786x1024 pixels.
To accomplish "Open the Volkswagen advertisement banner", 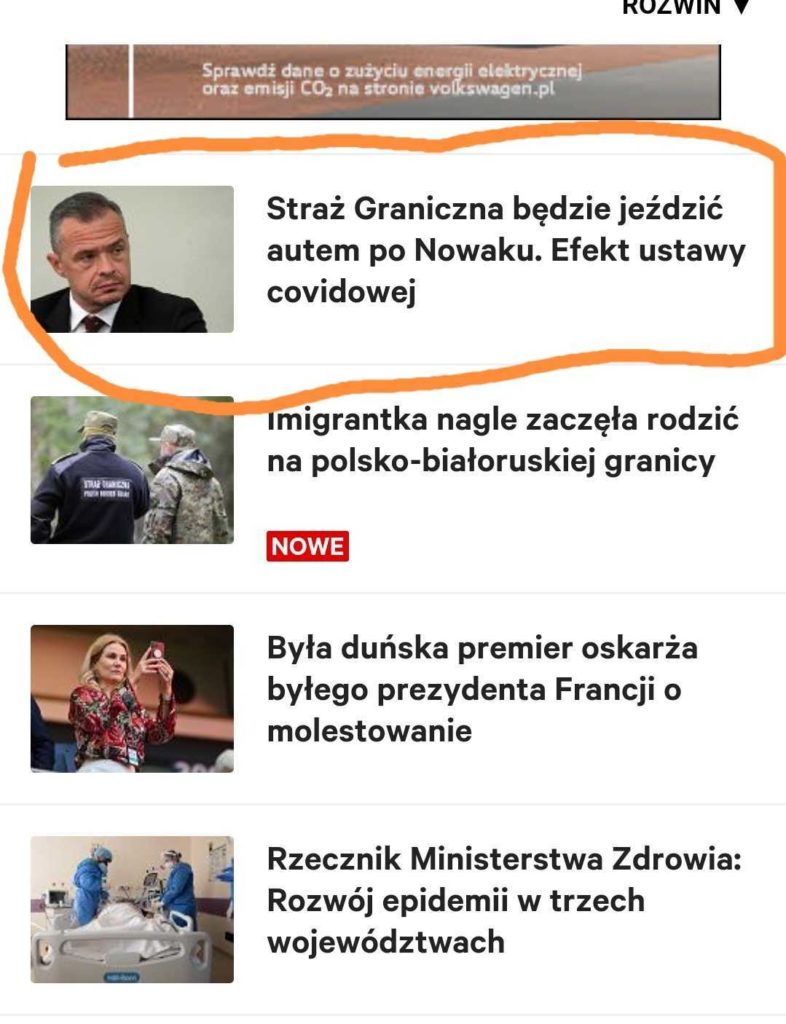I will (x=392, y=80).
